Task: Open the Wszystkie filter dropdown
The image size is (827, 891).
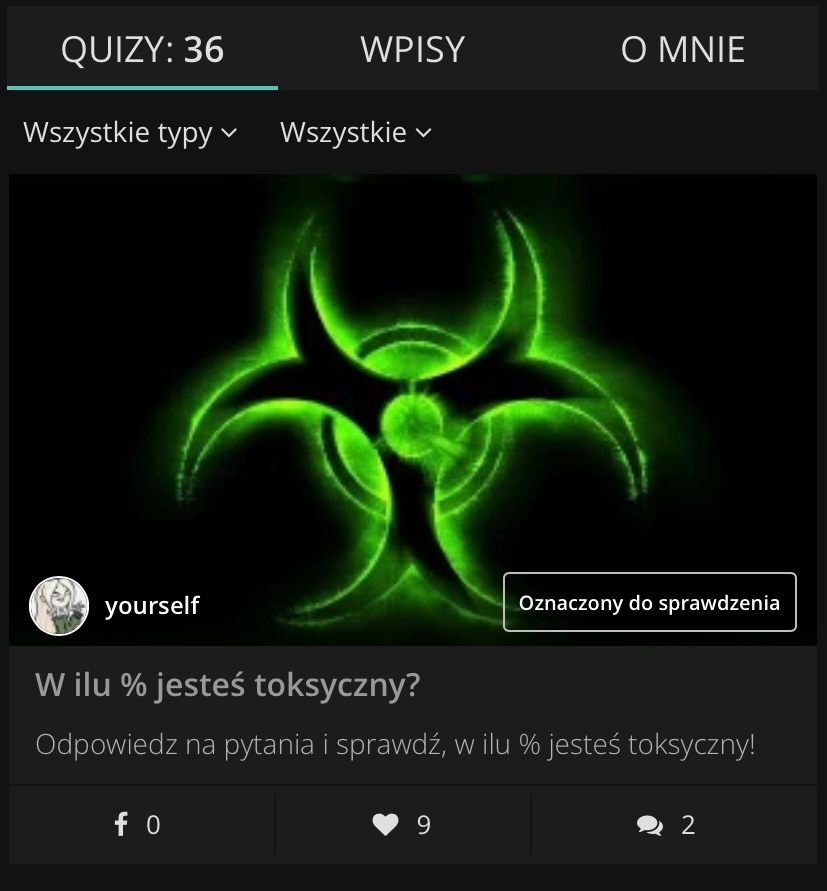Action: coord(356,133)
